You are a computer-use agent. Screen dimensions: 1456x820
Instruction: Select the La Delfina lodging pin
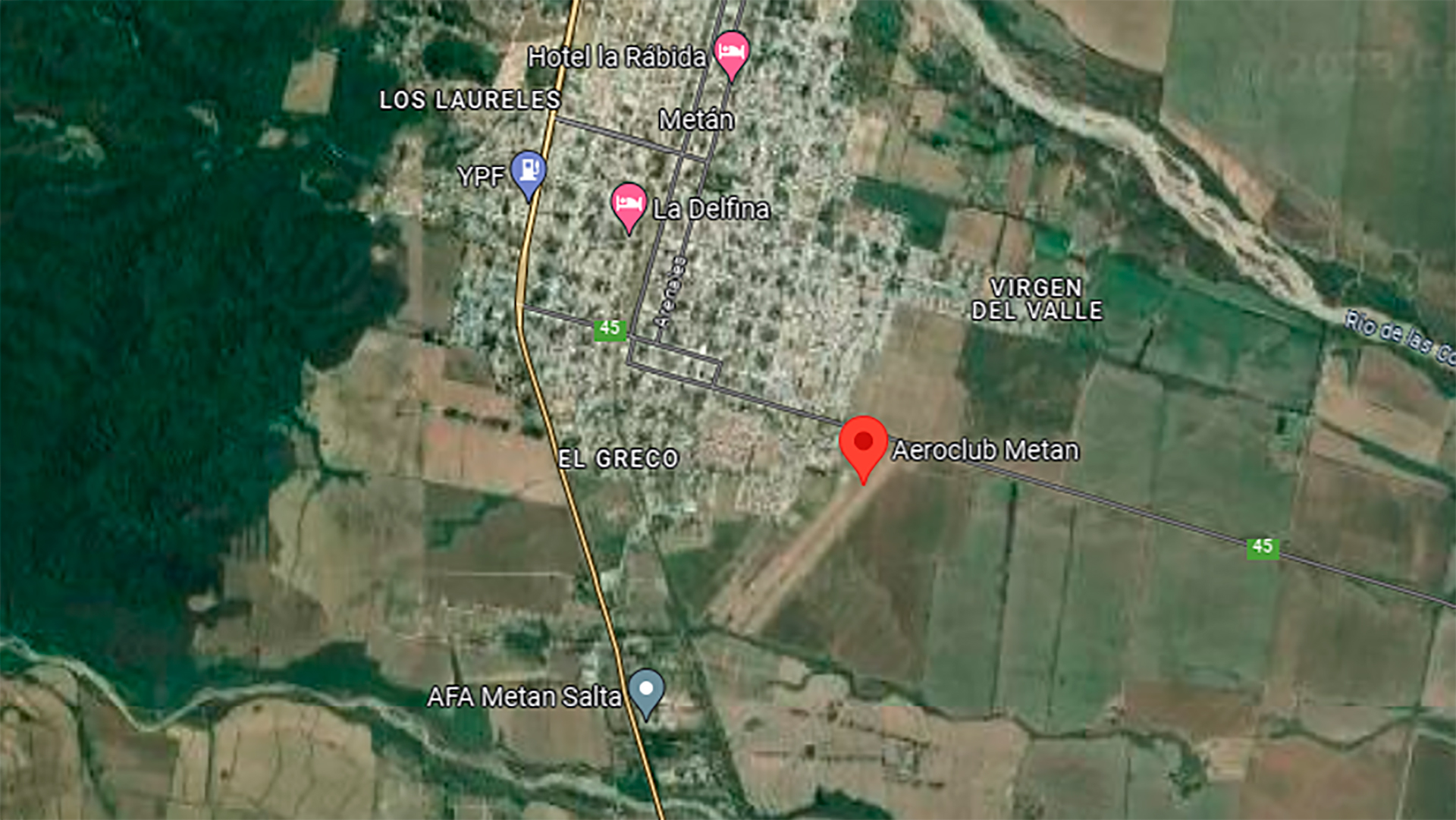tap(629, 205)
